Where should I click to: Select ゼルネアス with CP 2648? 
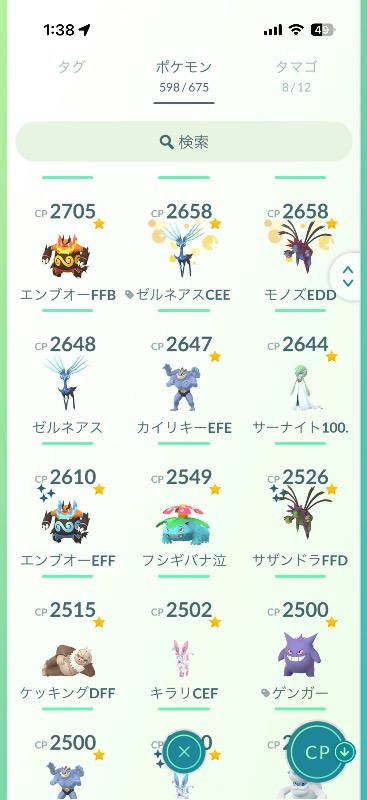(x=68, y=385)
